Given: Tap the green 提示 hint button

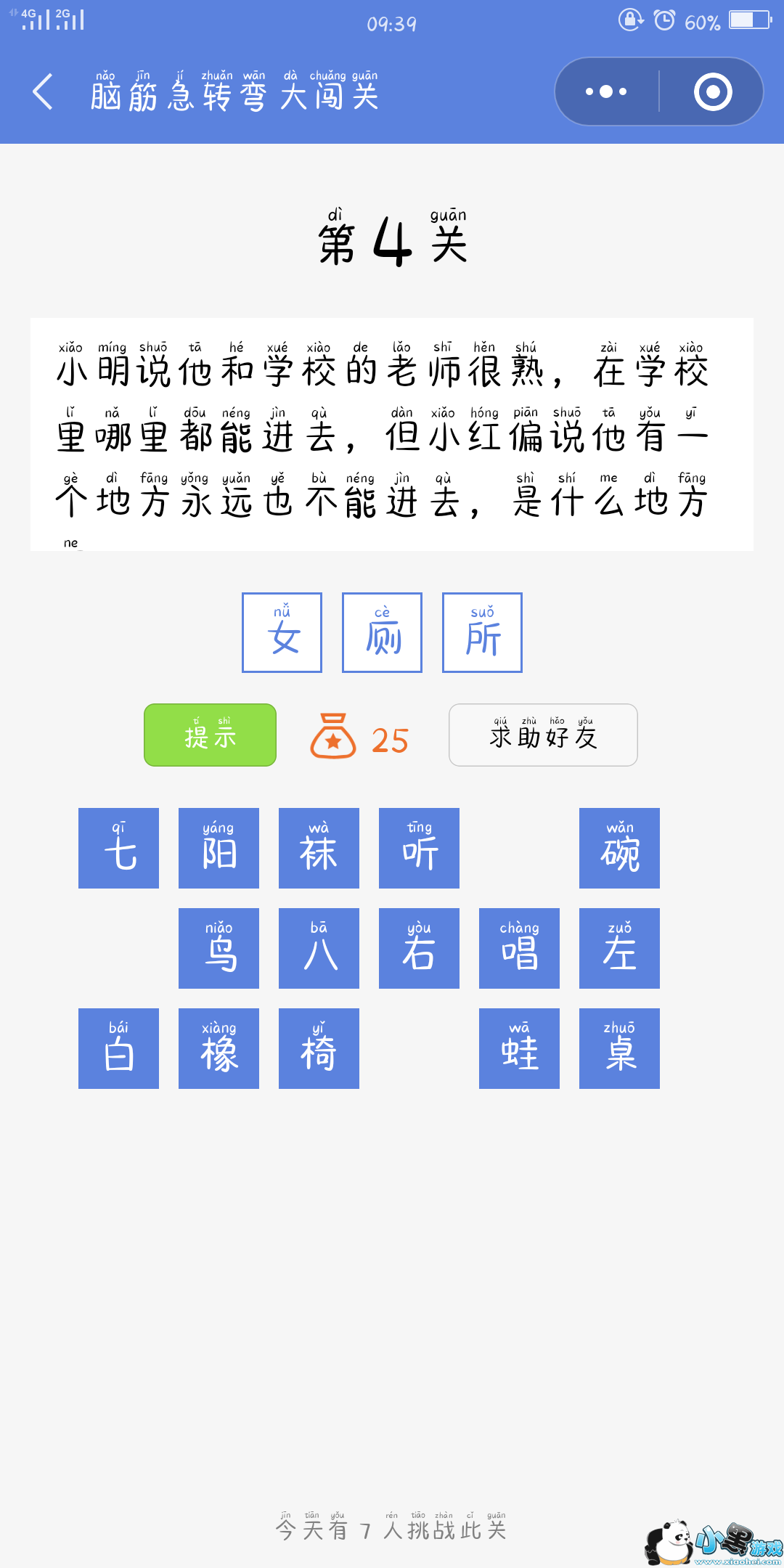Looking at the screenshot, I should [x=210, y=735].
